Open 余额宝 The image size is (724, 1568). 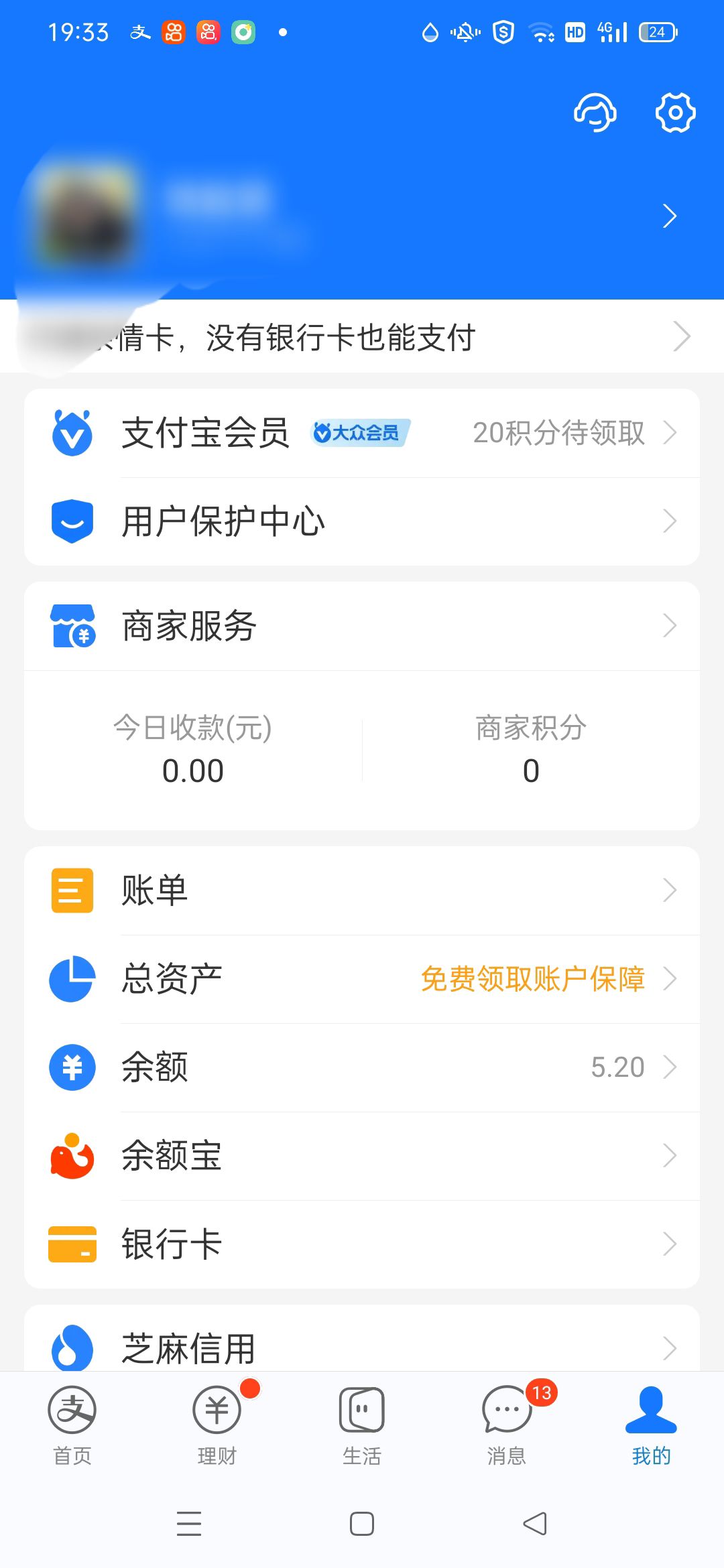click(362, 1156)
